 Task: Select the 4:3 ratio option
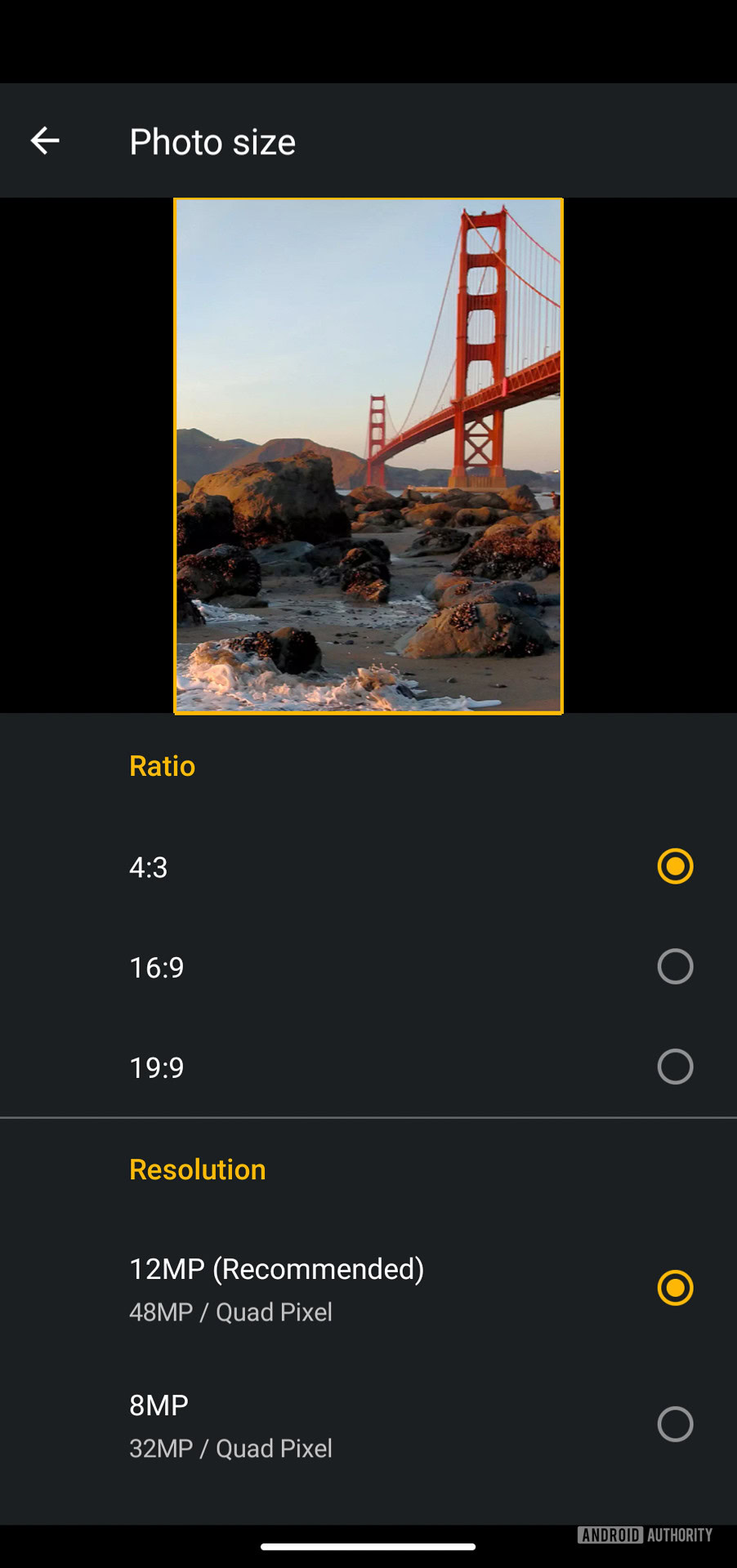[674, 866]
